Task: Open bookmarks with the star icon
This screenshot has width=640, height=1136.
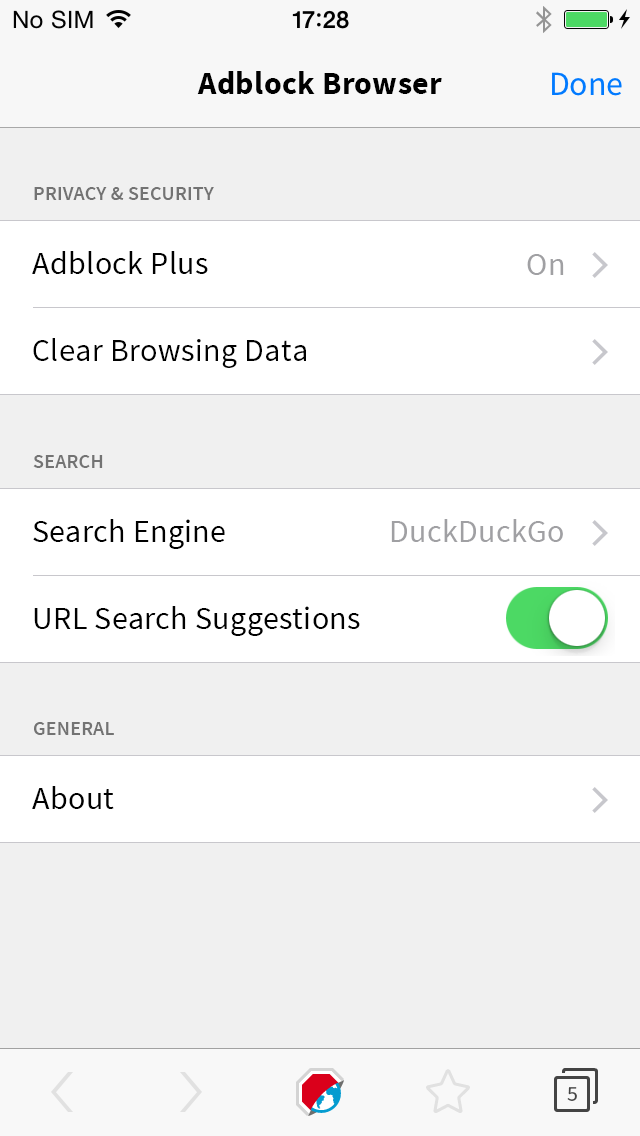Action: click(x=448, y=1091)
